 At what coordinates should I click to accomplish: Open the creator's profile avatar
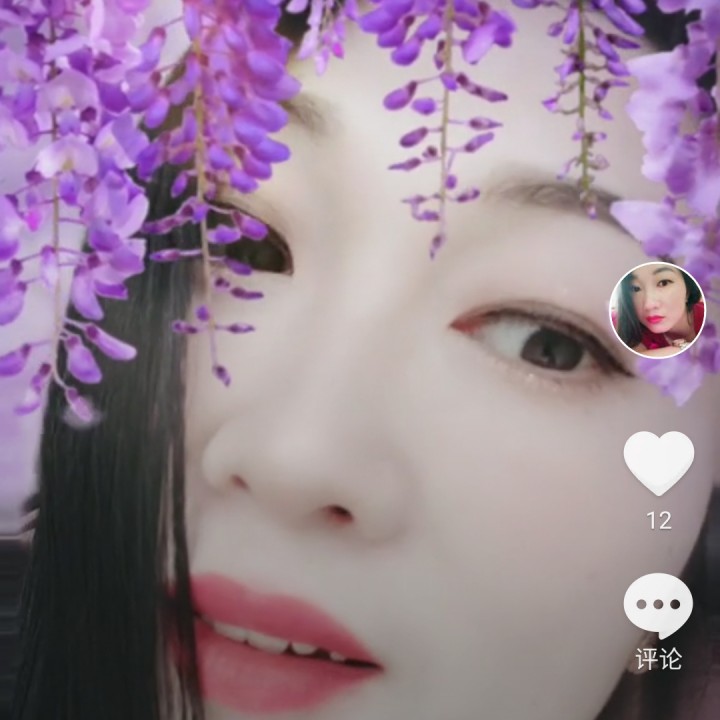[x=657, y=310]
